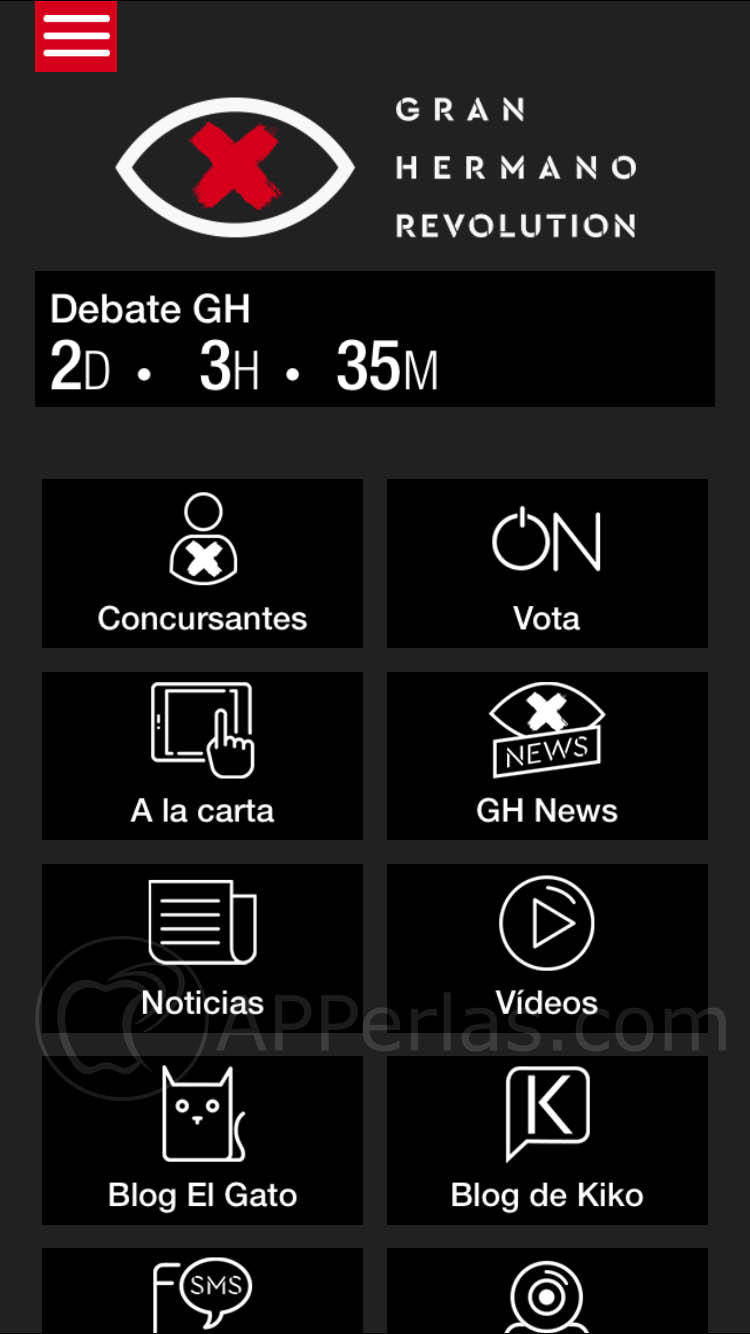
Task: Open the Concursantes section
Action: (x=202, y=563)
